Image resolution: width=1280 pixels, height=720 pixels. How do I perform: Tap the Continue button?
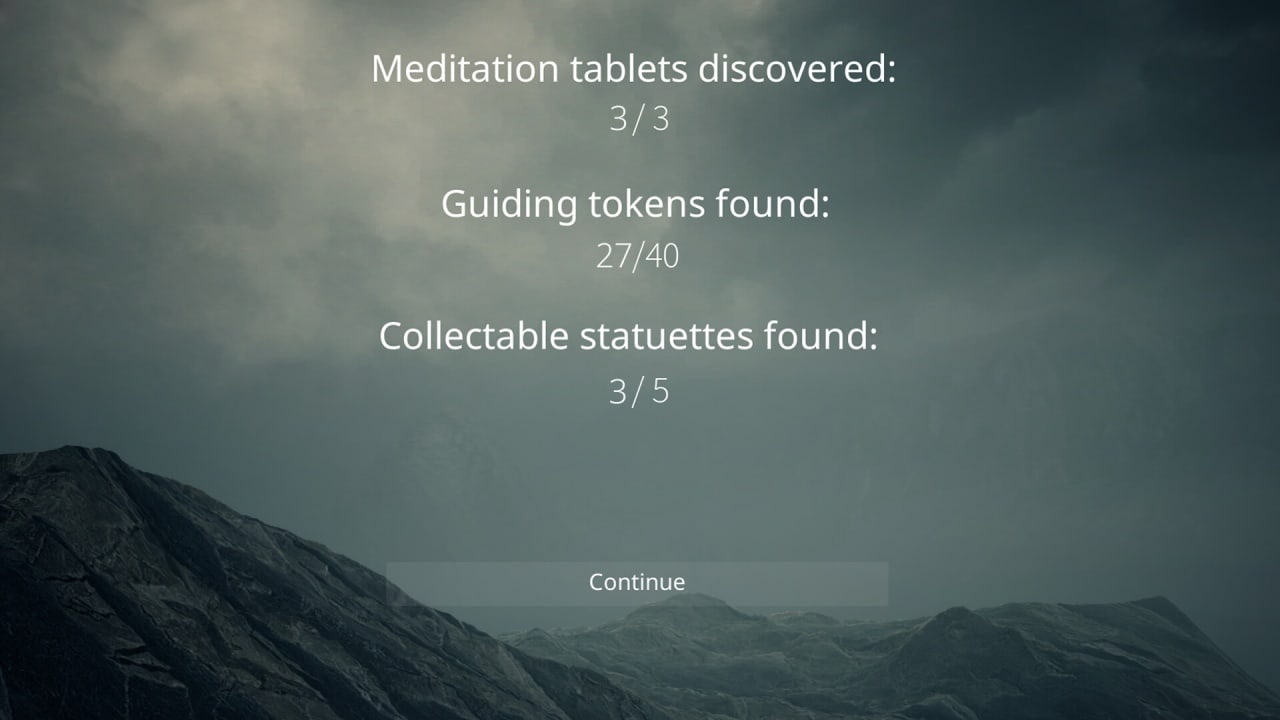tap(637, 583)
